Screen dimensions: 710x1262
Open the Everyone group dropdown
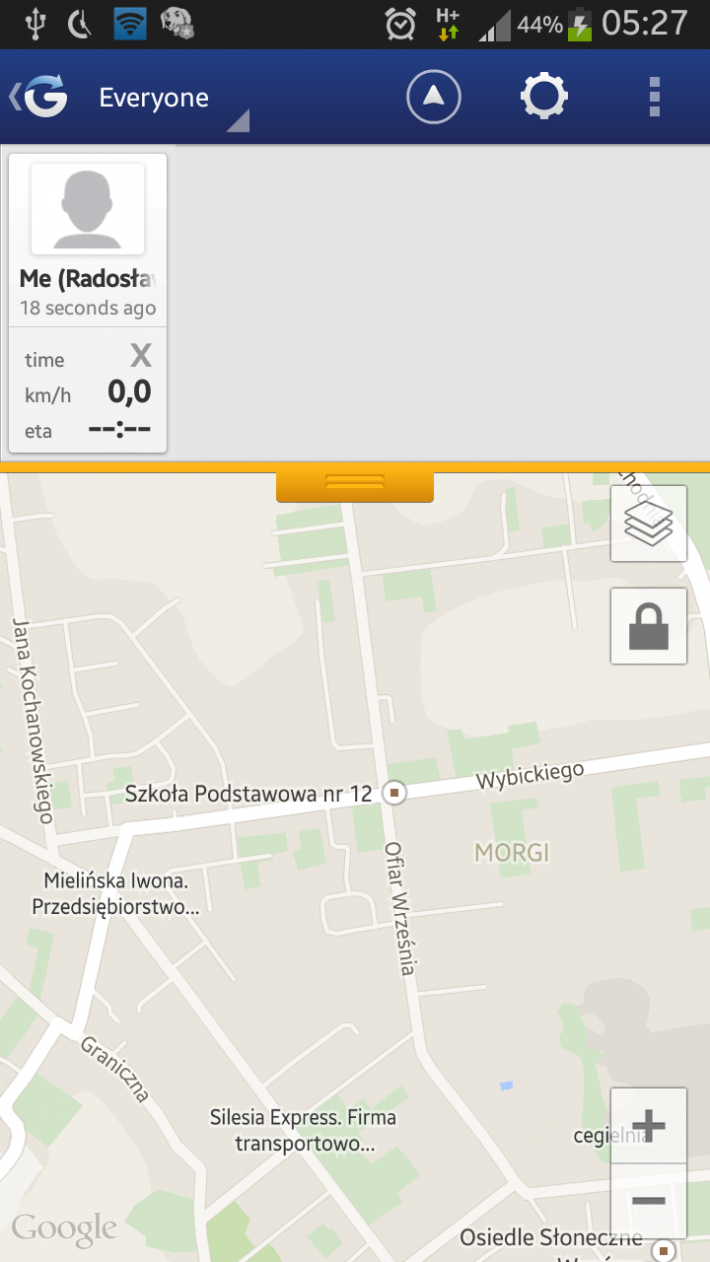165,99
